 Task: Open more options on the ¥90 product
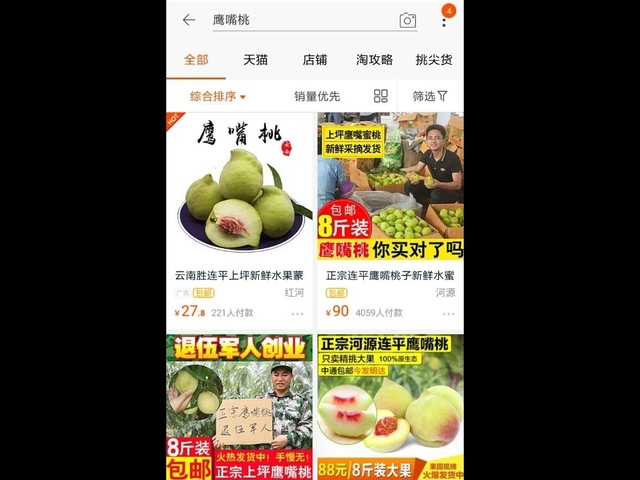448,313
